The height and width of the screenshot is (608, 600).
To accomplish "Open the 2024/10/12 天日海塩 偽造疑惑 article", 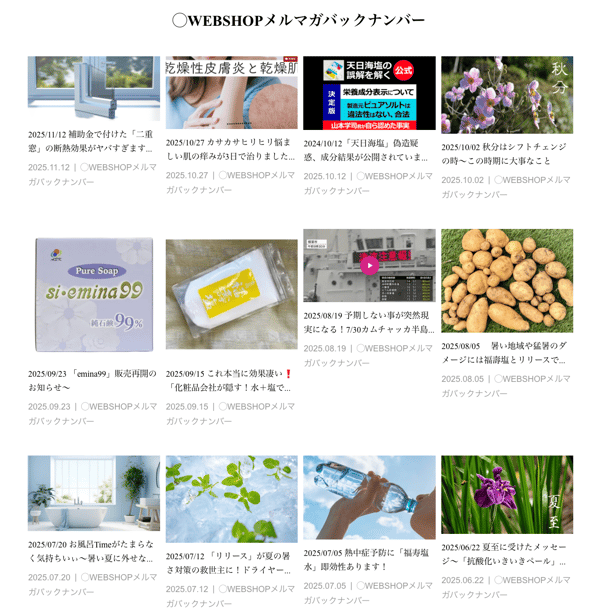I will (369, 94).
